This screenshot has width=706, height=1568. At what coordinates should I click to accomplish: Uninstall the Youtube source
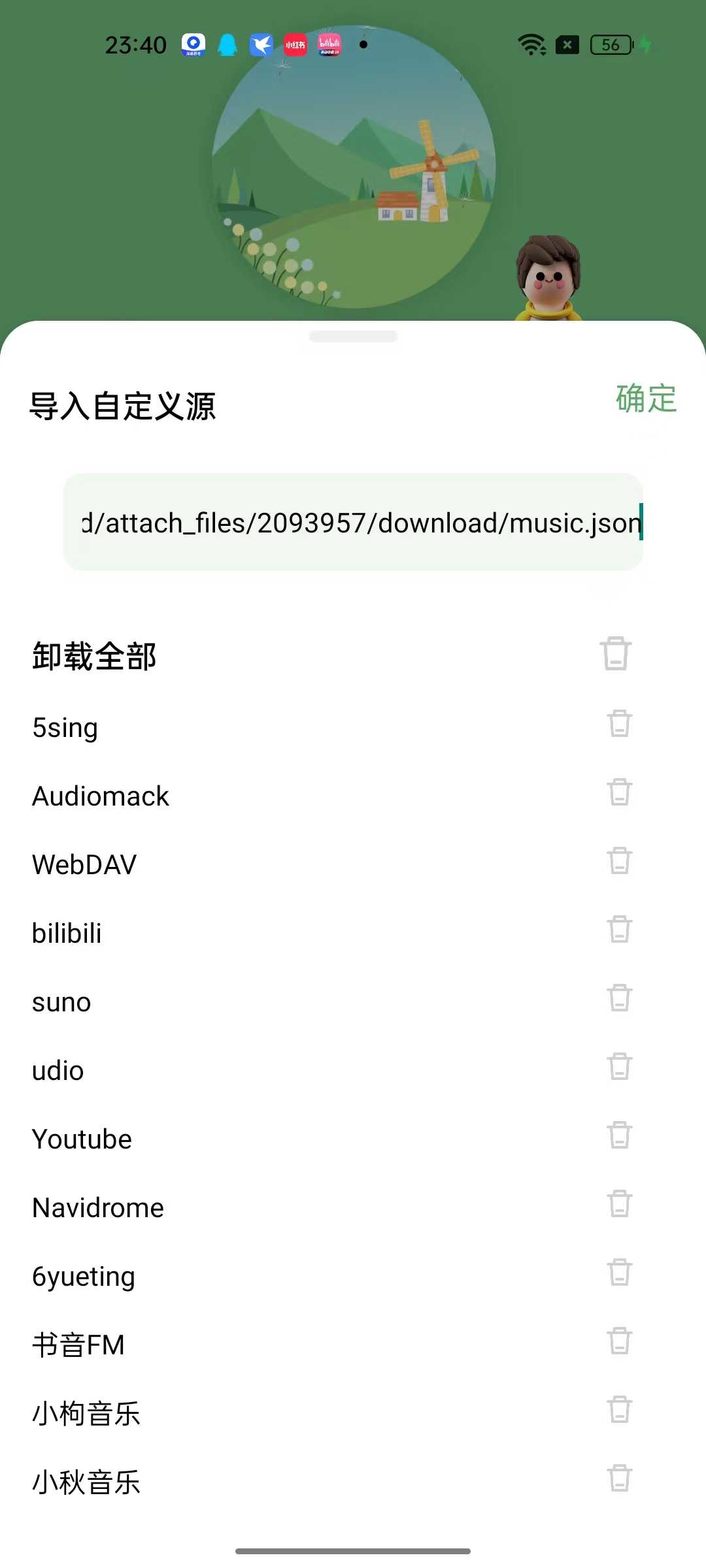click(x=619, y=1135)
